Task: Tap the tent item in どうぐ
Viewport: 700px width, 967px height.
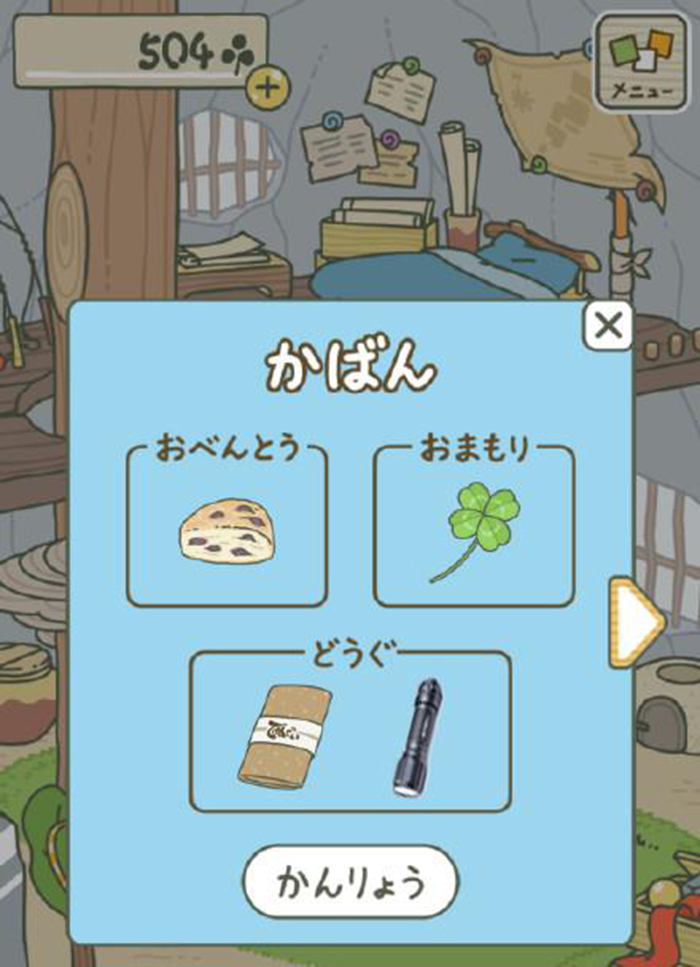Action: pyautogui.click(x=285, y=735)
